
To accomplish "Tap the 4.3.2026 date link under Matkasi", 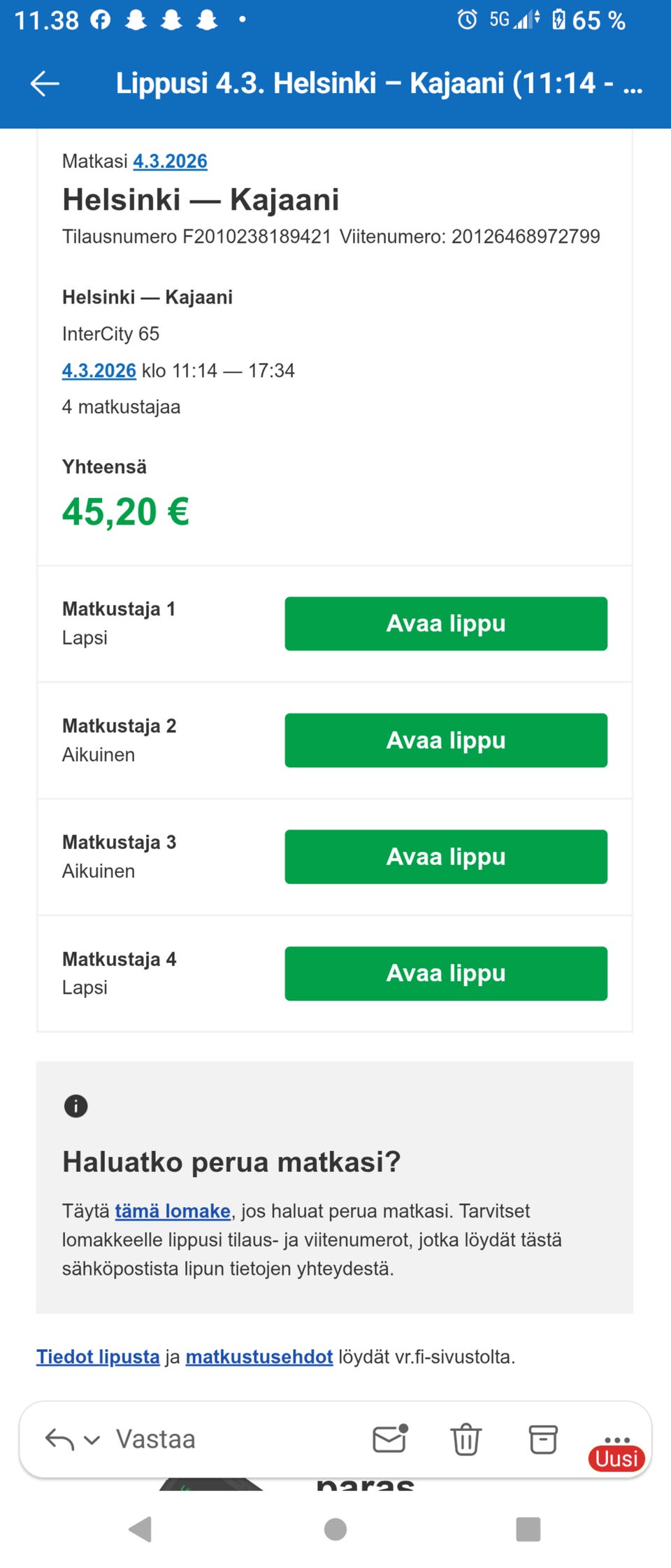I will [170, 161].
